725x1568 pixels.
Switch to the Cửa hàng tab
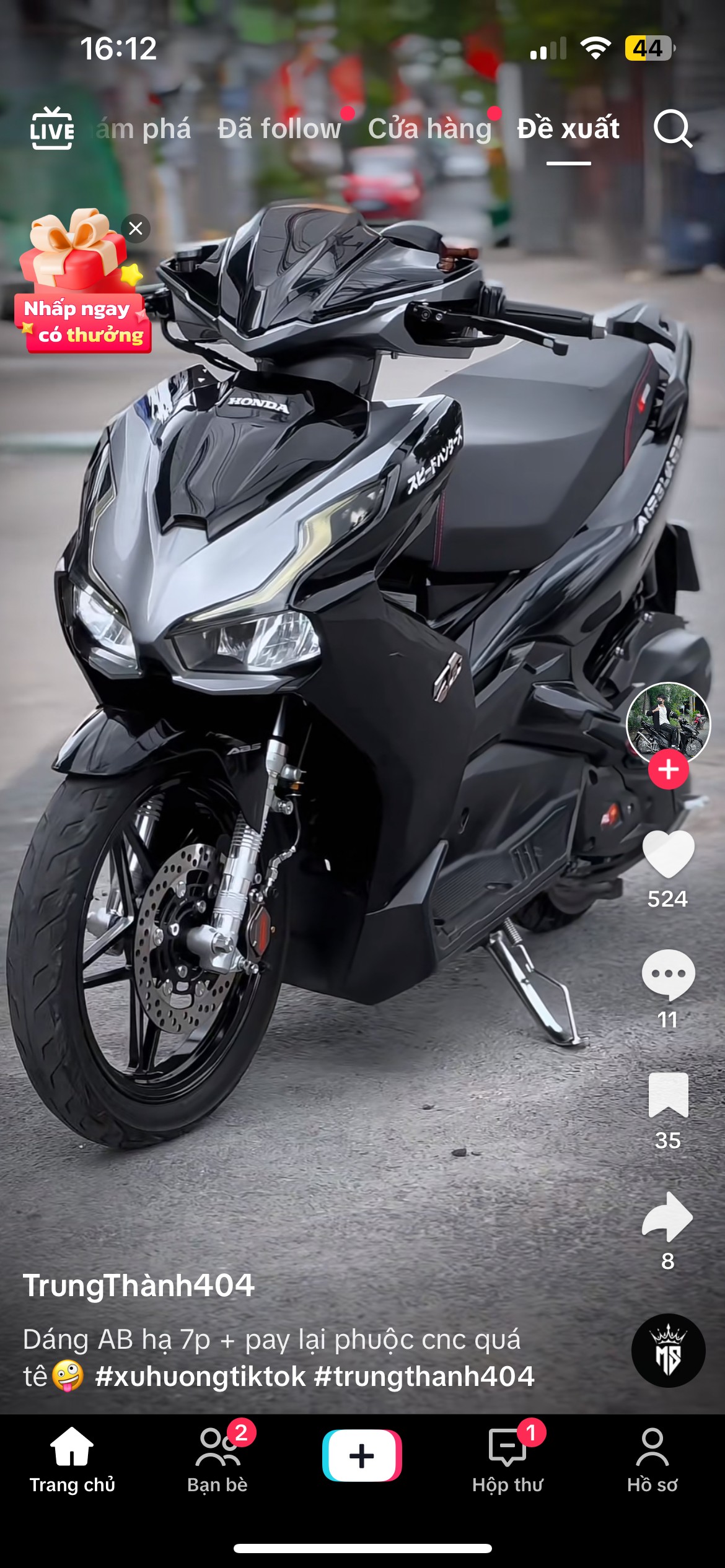(429, 129)
